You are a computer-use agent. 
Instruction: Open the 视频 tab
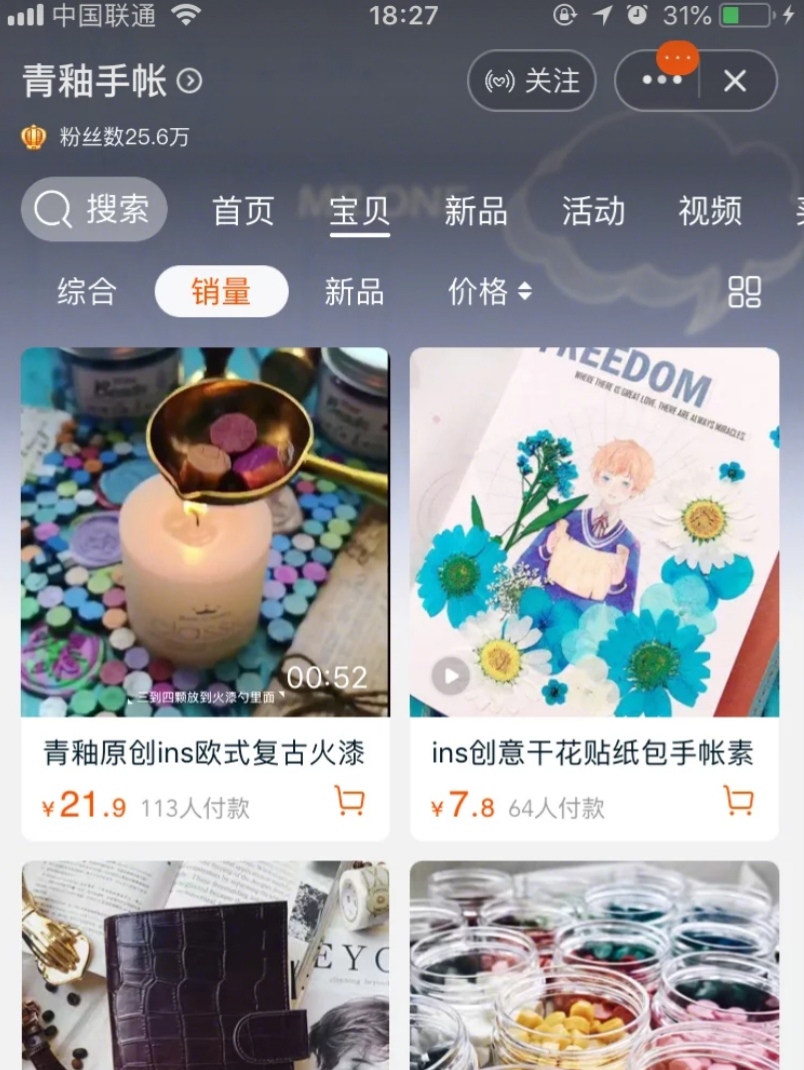pyautogui.click(x=710, y=211)
